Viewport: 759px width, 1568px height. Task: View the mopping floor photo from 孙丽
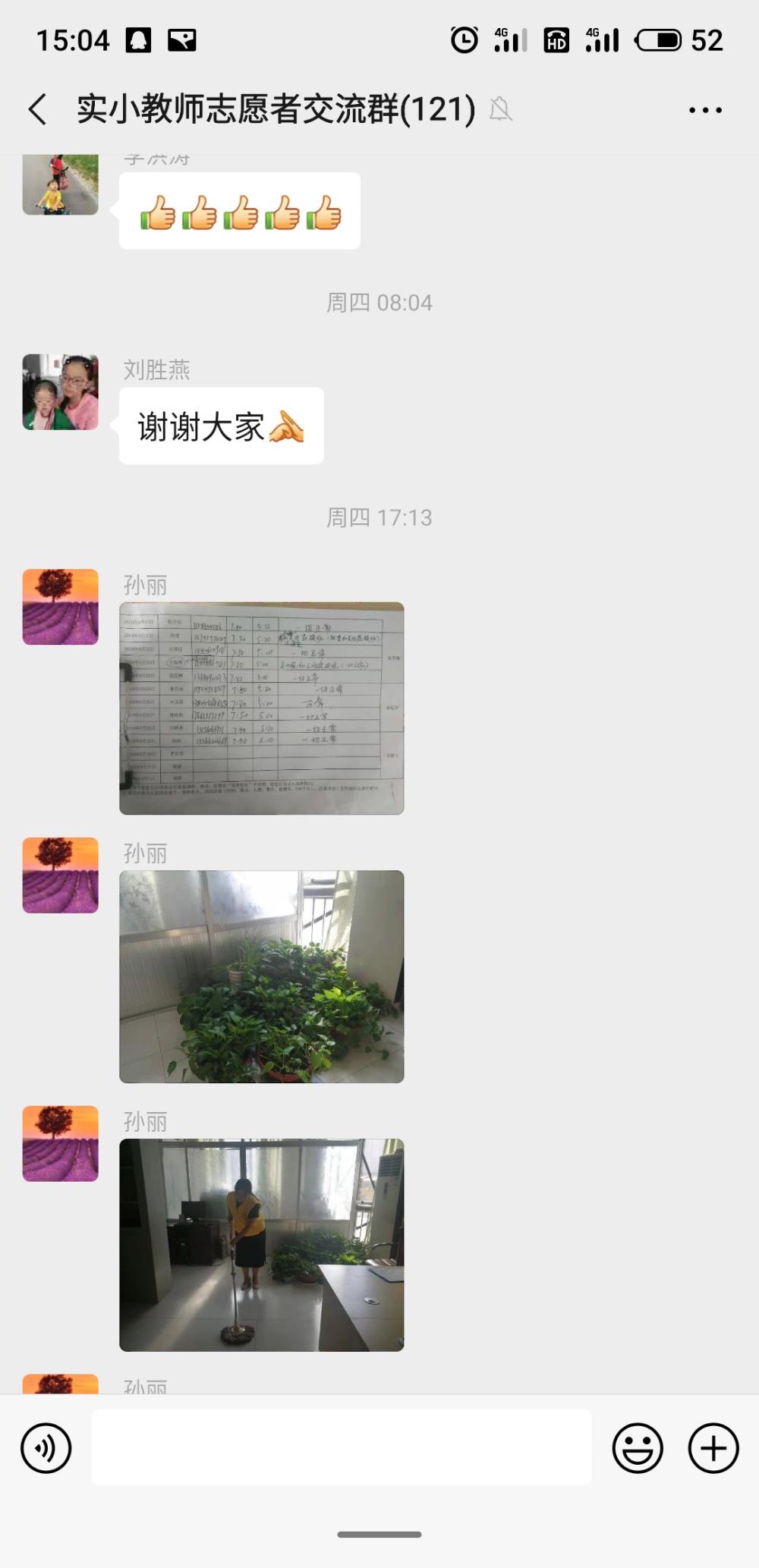(x=262, y=1245)
